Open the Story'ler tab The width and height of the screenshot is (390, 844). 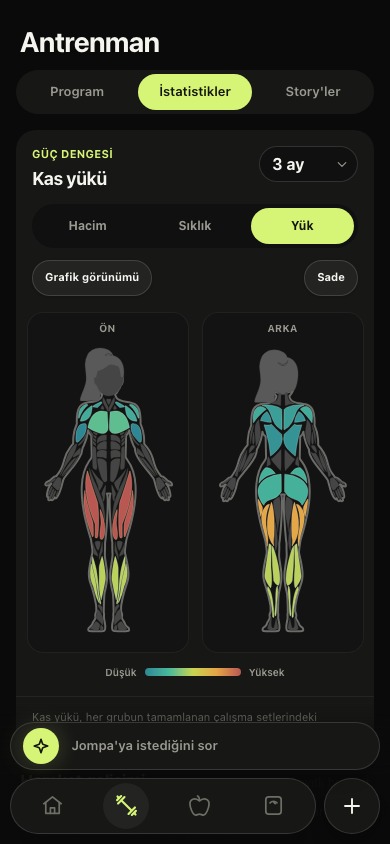pyautogui.click(x=313, y=92)
